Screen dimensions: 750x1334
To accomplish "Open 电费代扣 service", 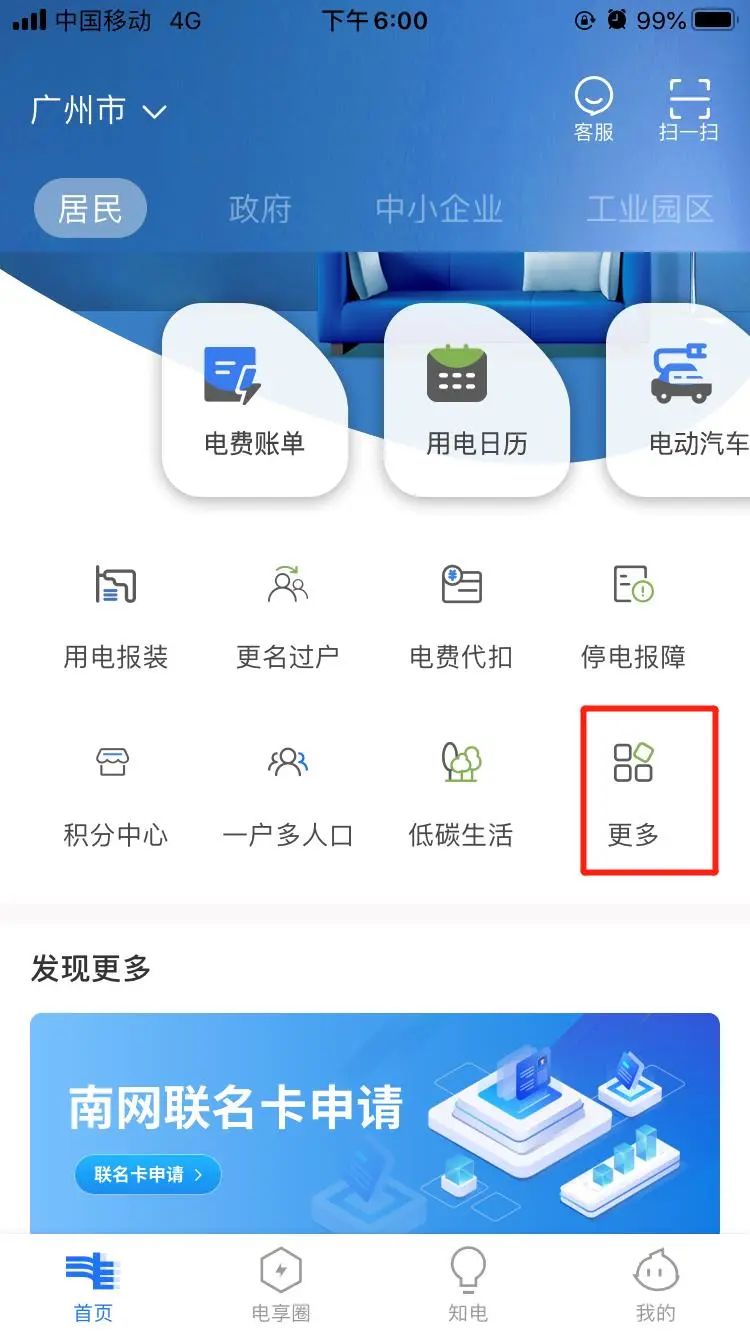I will 461,614.
